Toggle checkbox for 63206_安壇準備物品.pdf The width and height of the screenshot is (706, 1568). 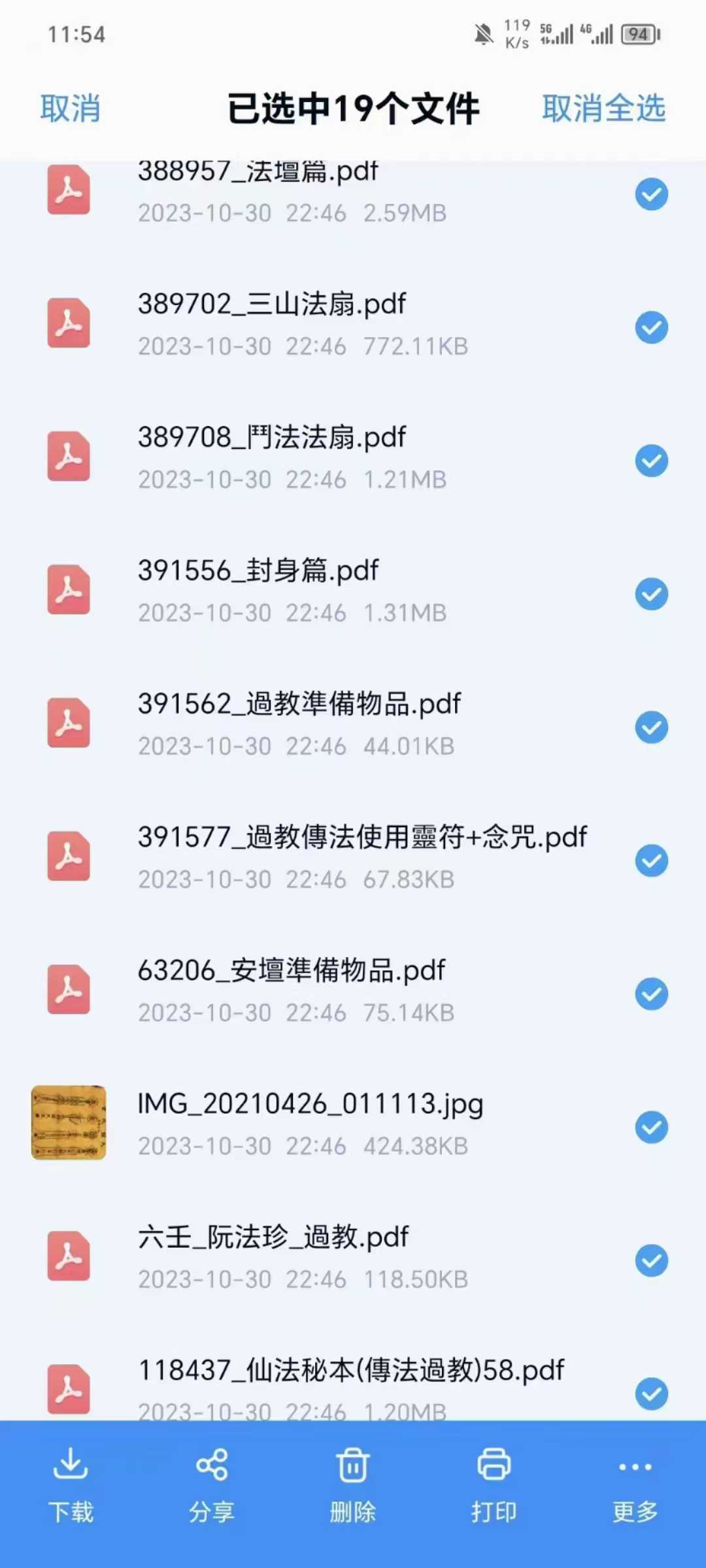(652, 994)
